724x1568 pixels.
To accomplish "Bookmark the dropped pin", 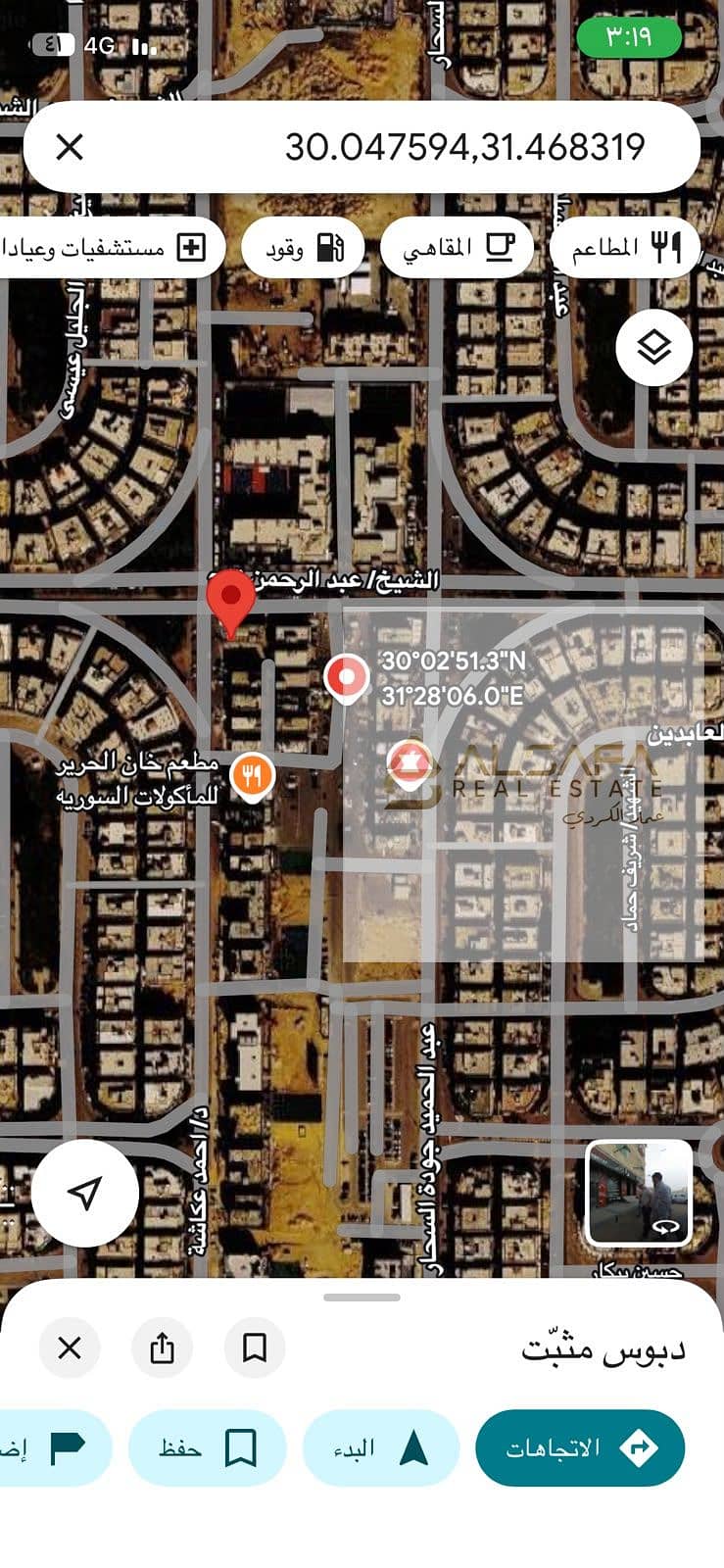I will [255, 1348].
